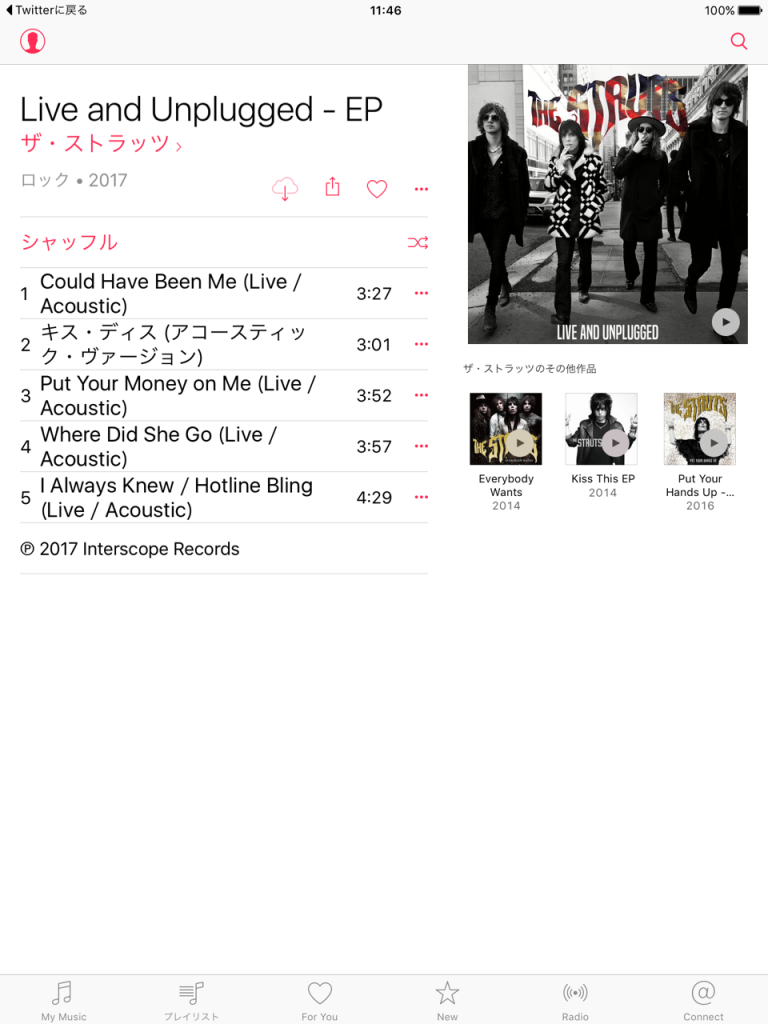Return to Twitter via status bar back
The width and height of the screenshot is (768, 1024).
click(x=47, y=10)
